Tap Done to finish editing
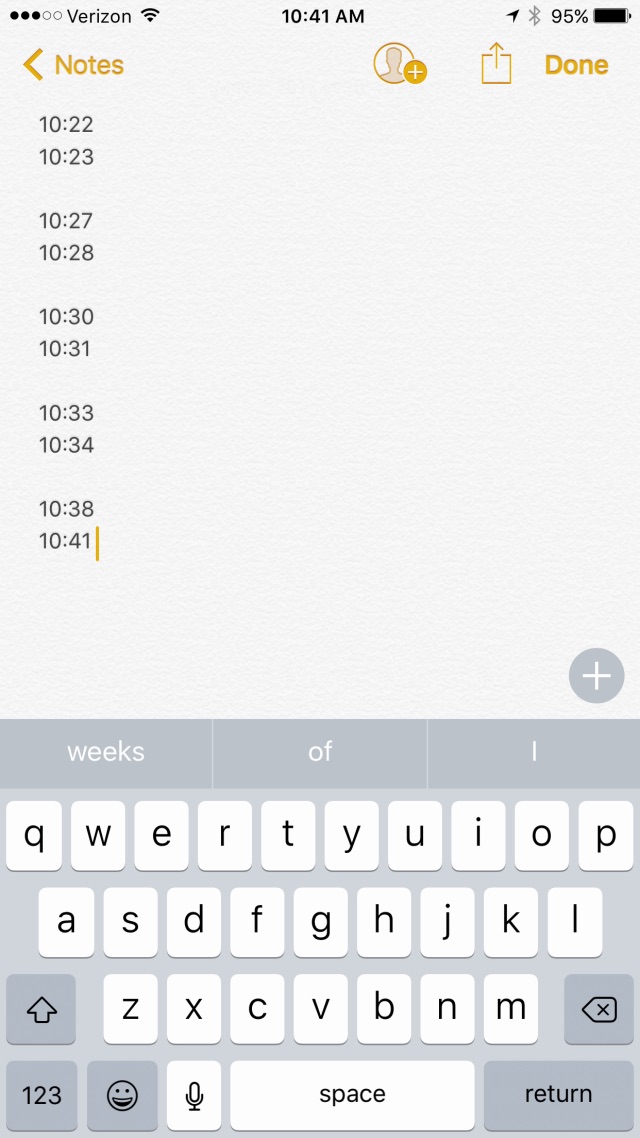 click(576, 65)
